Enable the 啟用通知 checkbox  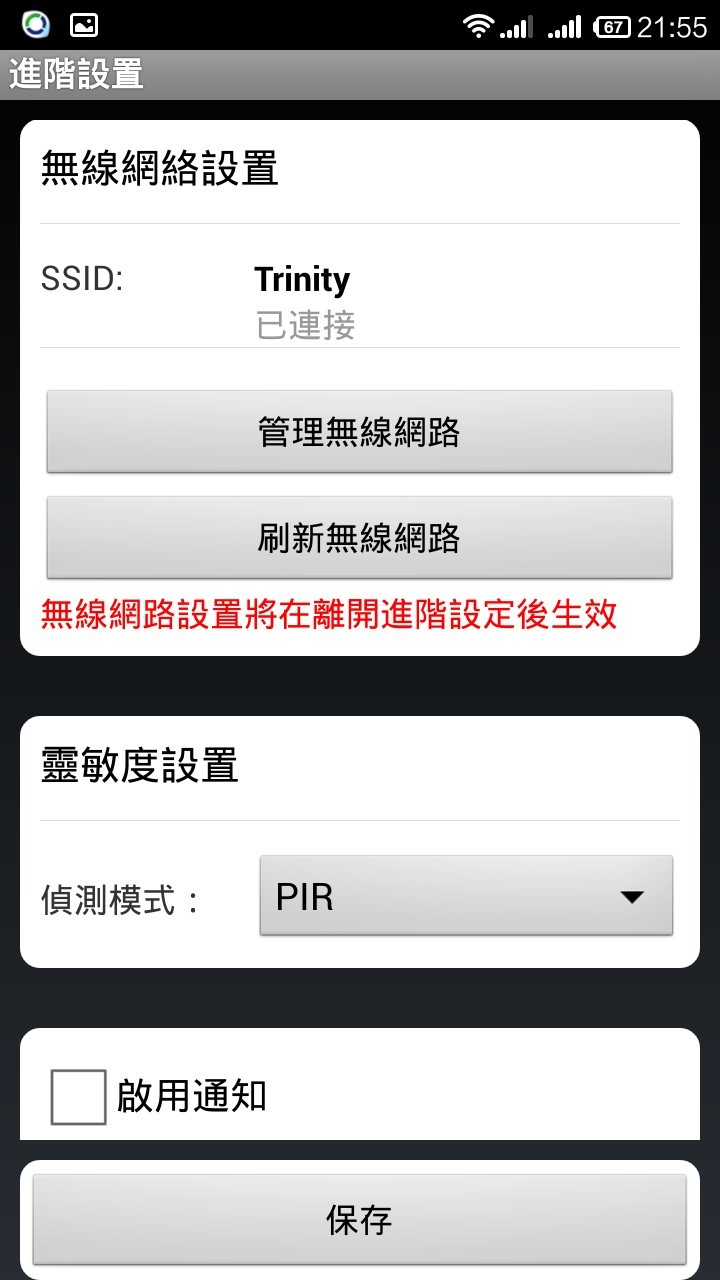[79, 1097]
